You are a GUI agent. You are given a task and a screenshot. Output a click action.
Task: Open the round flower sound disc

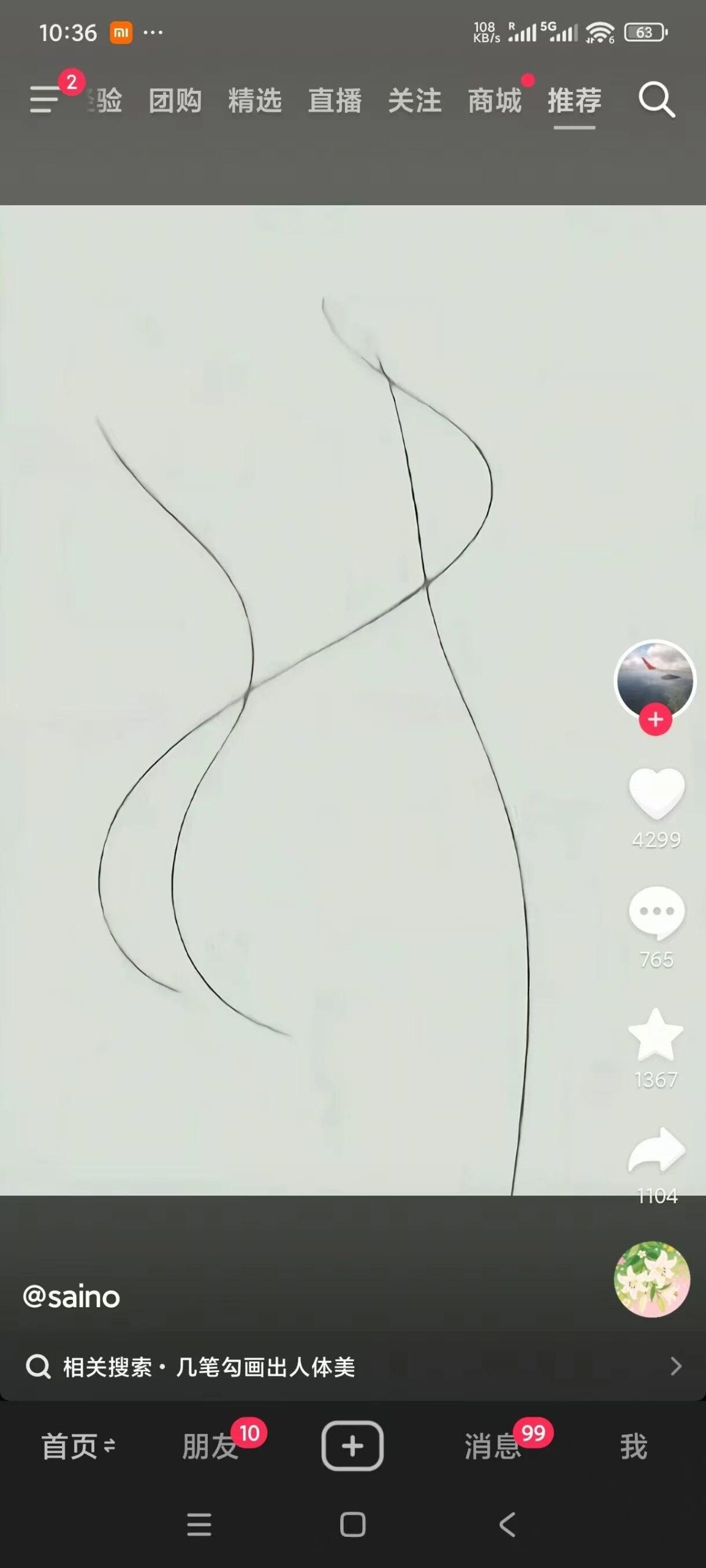point(652,1280)
